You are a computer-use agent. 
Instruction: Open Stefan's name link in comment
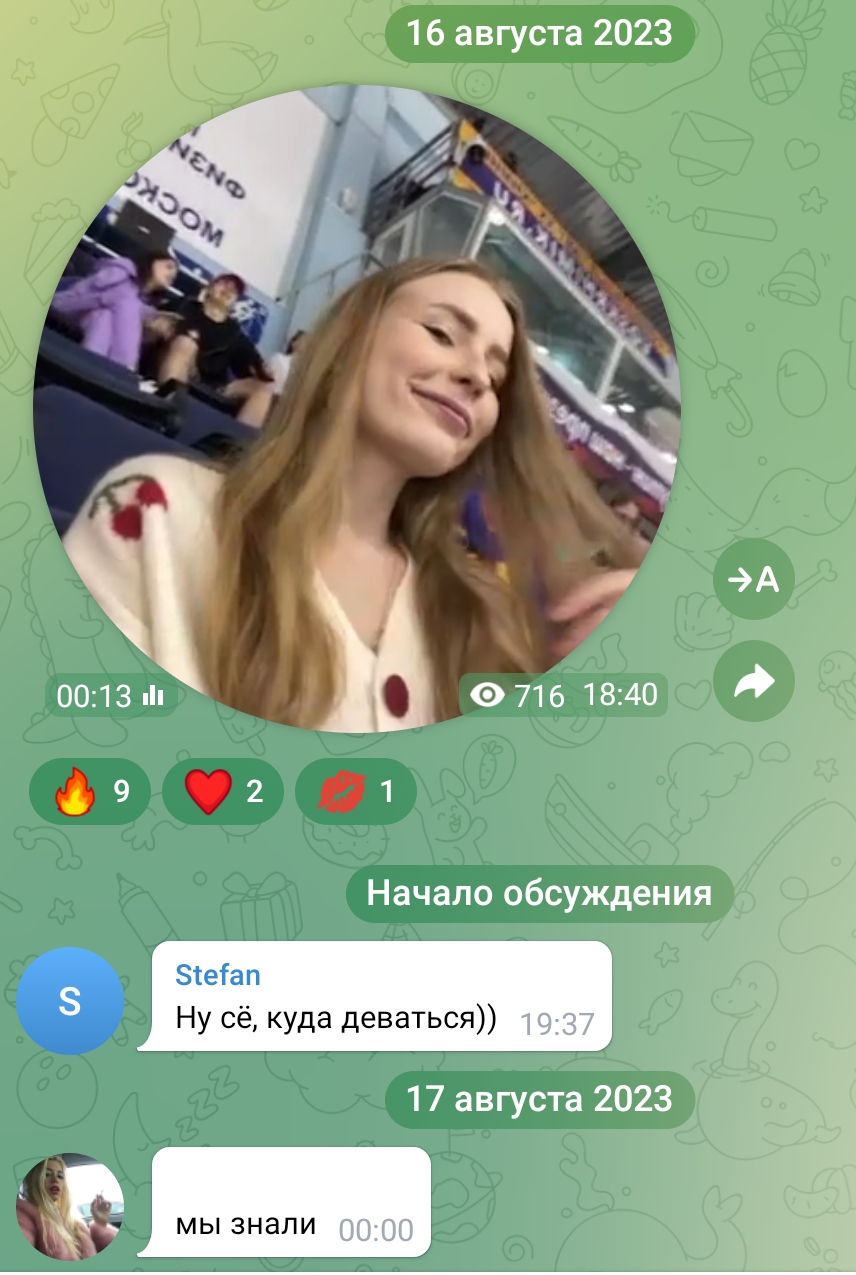pos(217,974)
